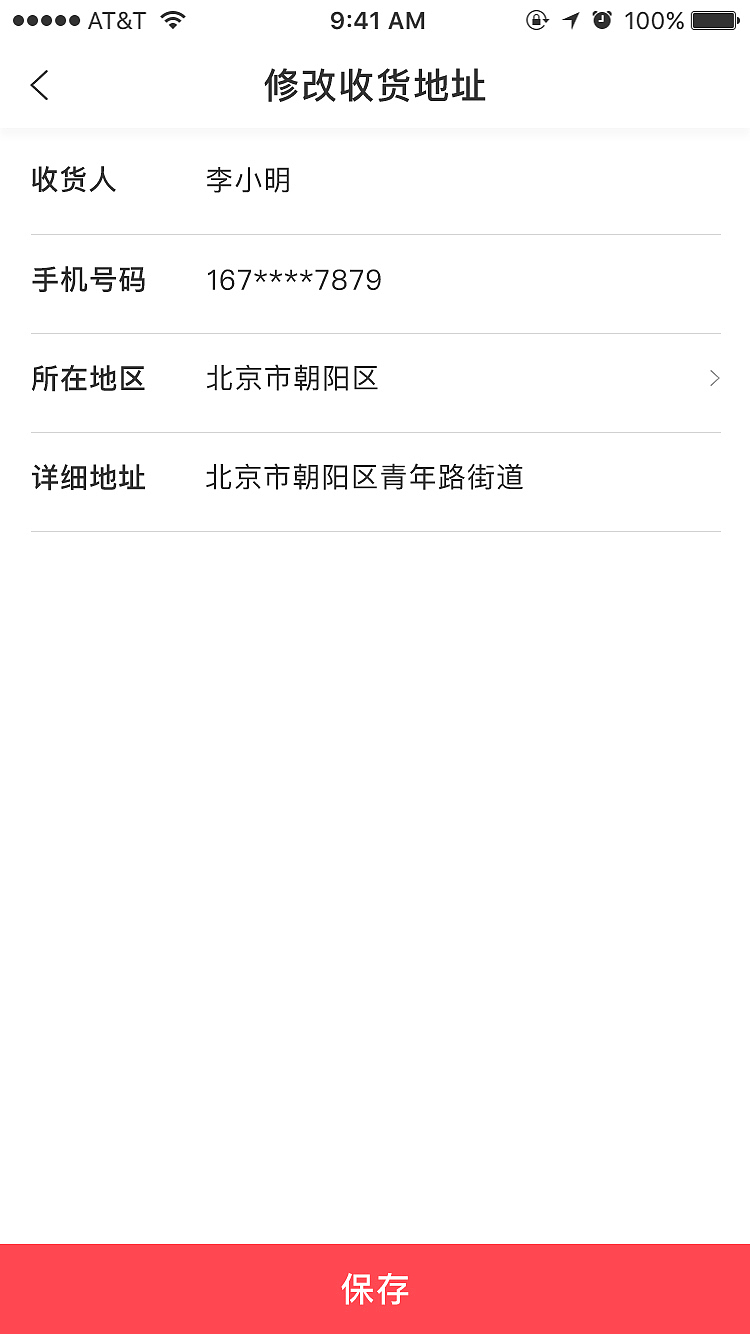Viewport: 750px width, 1334px height.
Task: Select the 收货人 field label
Action: (x=74, y=180)
